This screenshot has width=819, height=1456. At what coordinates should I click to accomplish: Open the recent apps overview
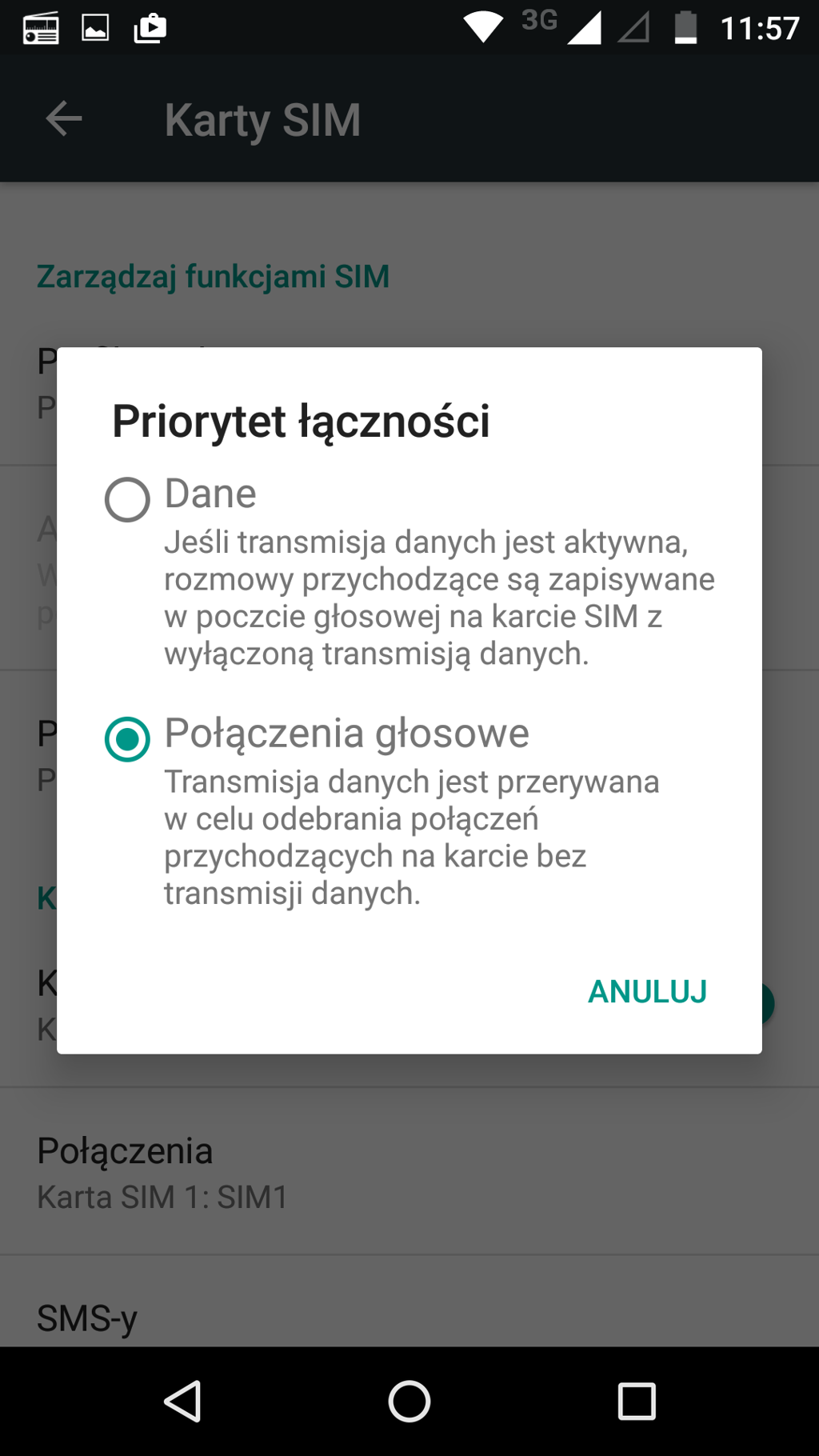[637, 1401]
